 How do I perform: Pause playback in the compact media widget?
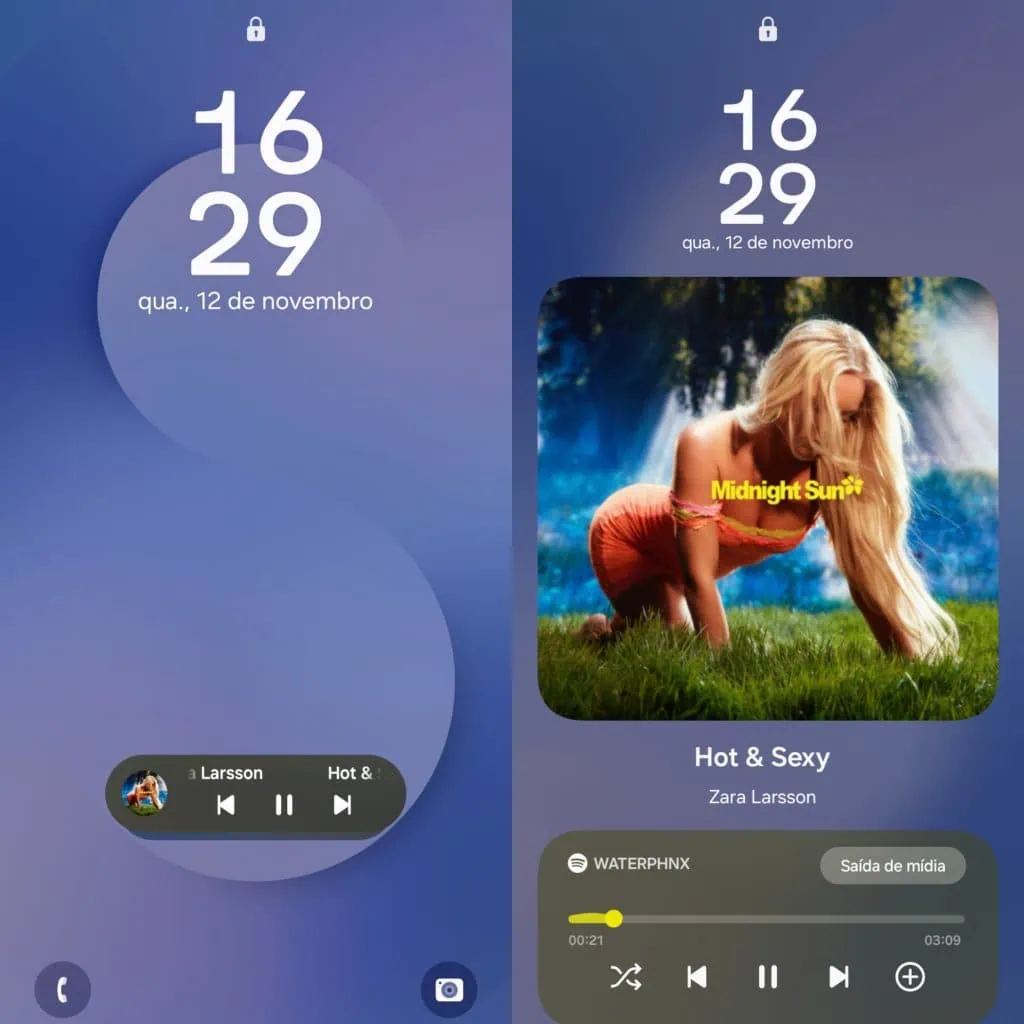click(x=284, y=805)
